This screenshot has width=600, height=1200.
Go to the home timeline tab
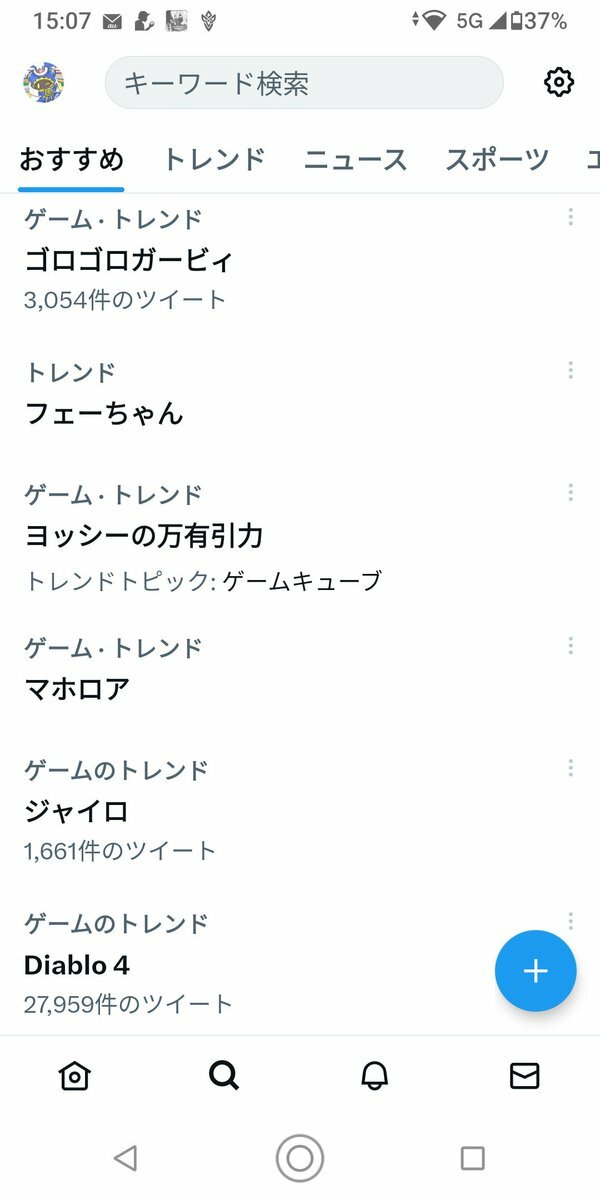tap(75, 1075)
